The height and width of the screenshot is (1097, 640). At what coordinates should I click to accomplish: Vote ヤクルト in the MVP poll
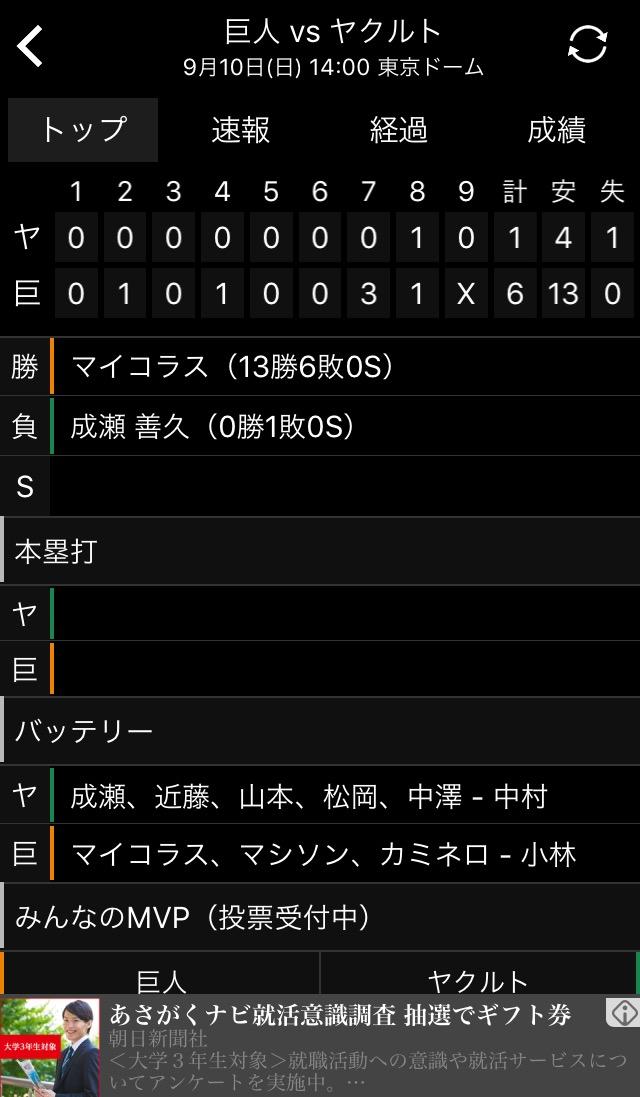pos(479,974)
